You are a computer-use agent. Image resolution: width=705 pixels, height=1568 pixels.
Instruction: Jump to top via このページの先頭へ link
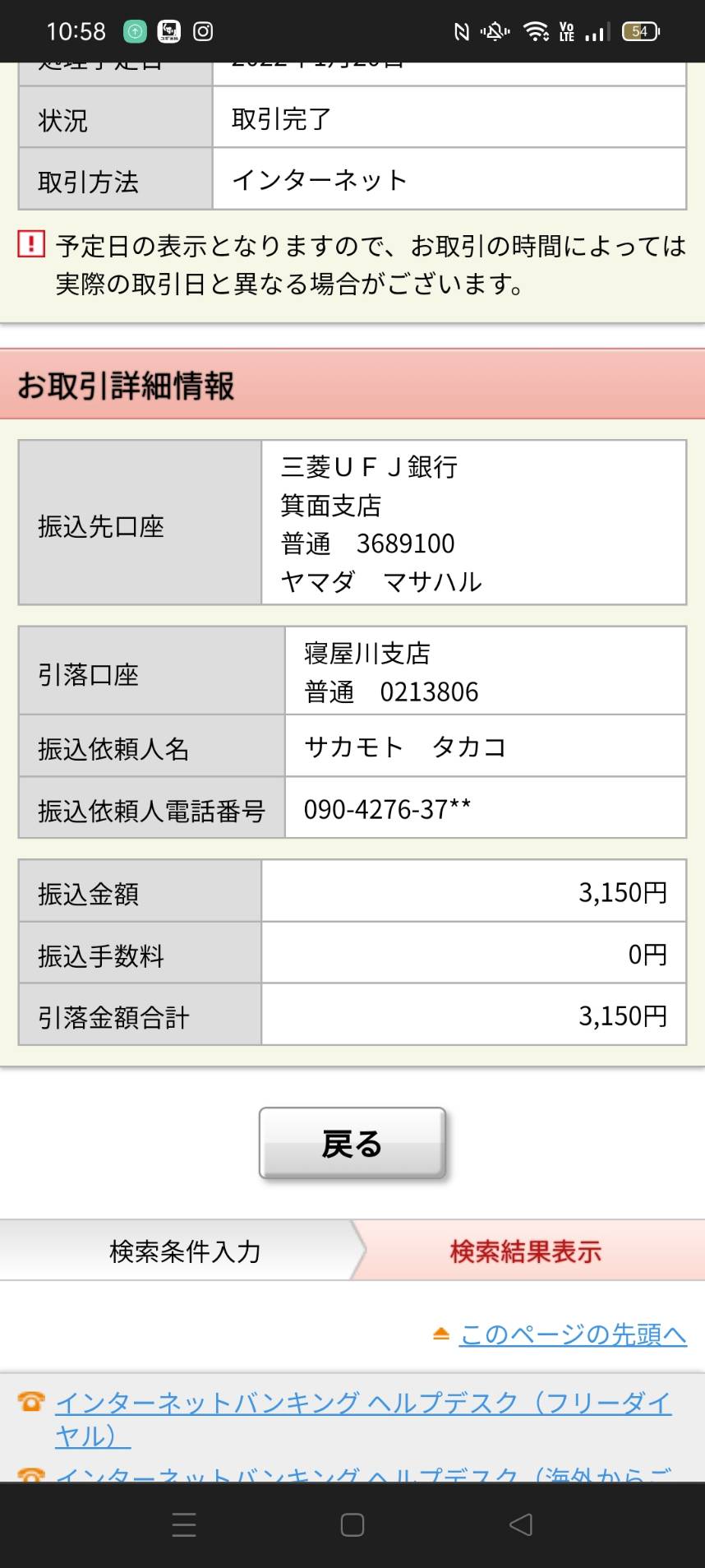coord(573,1334)
